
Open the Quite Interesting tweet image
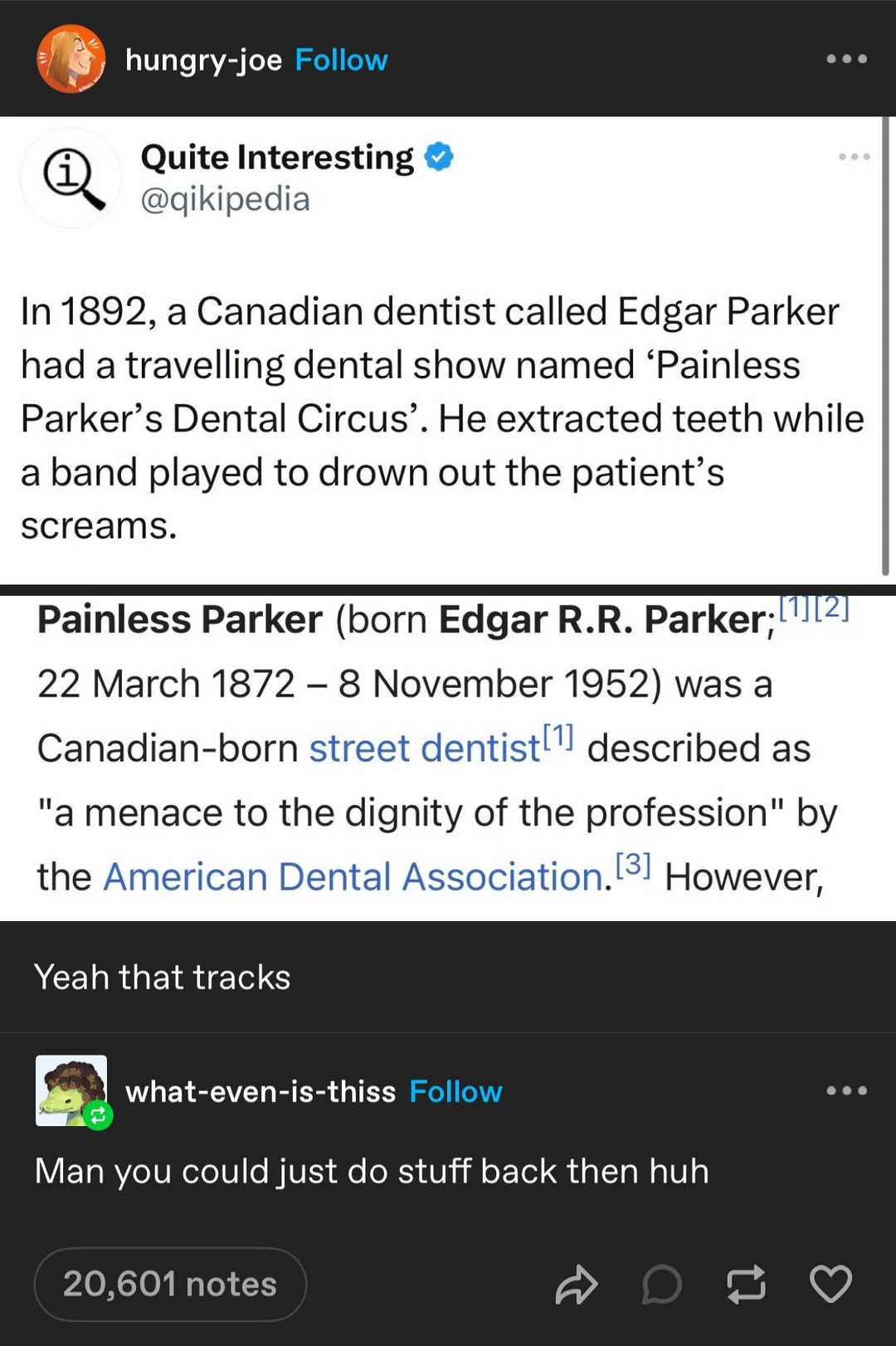tap(440, 349)
